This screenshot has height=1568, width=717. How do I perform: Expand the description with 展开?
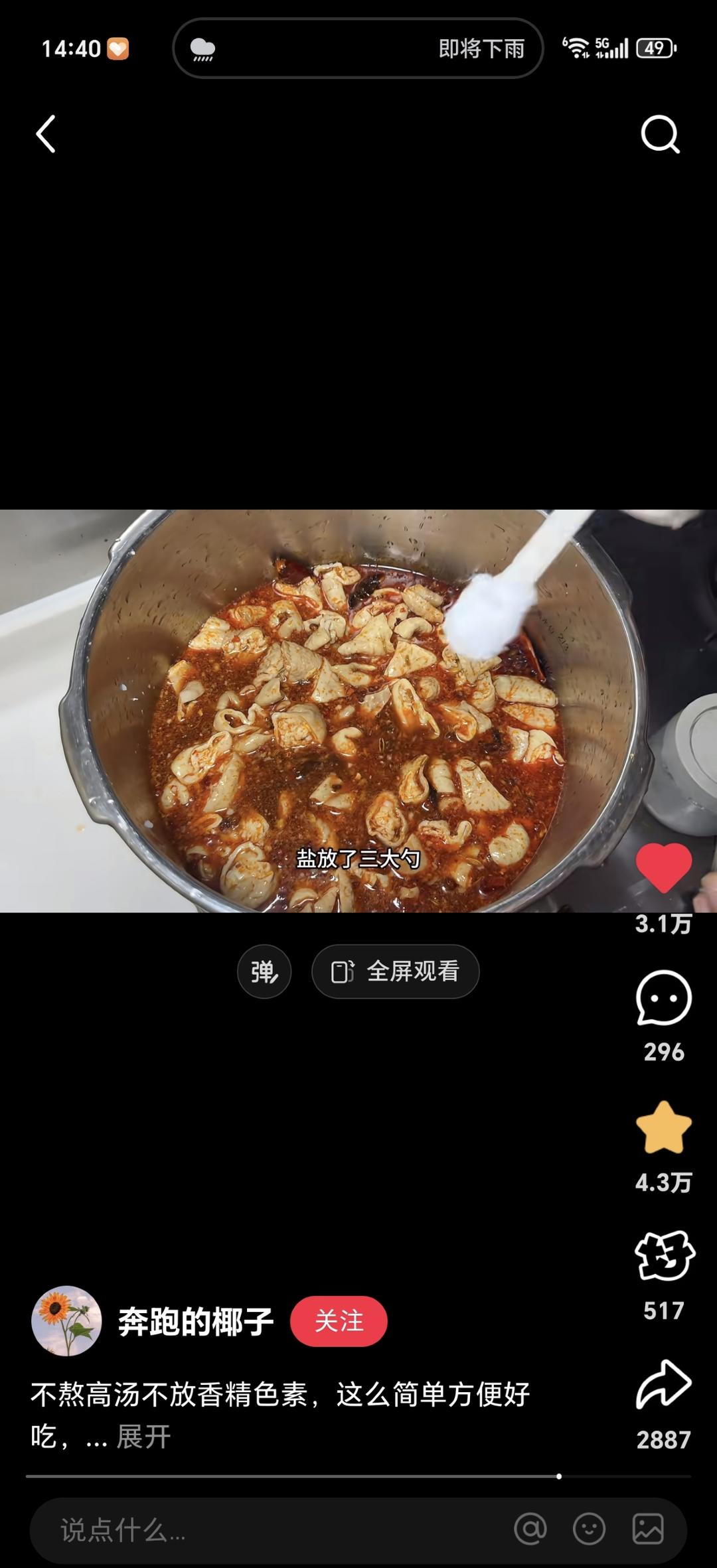pos(143,1437)
